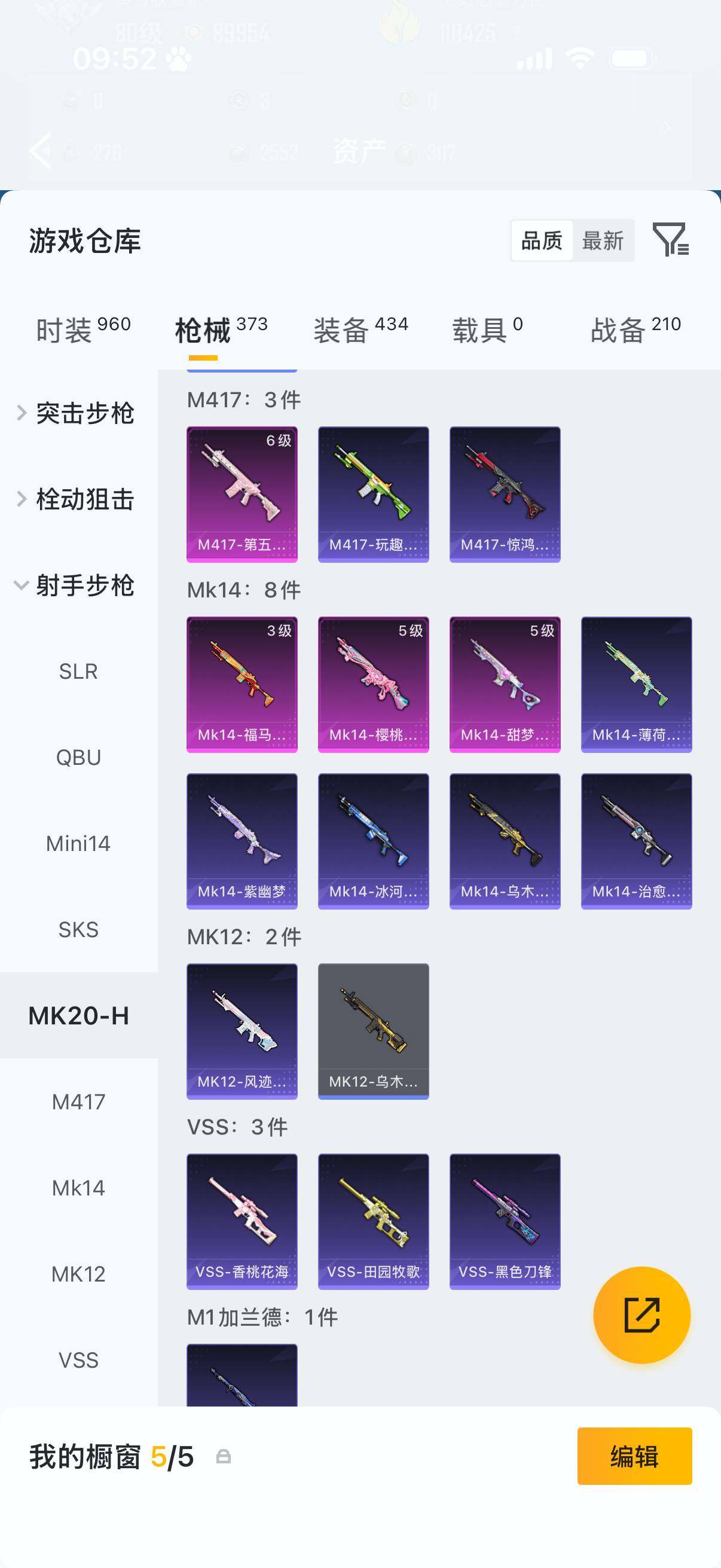Switch to the 装备 tab
Viewport: 721px width, 1568px height.
pyautogui.click(x=360, y=331)
